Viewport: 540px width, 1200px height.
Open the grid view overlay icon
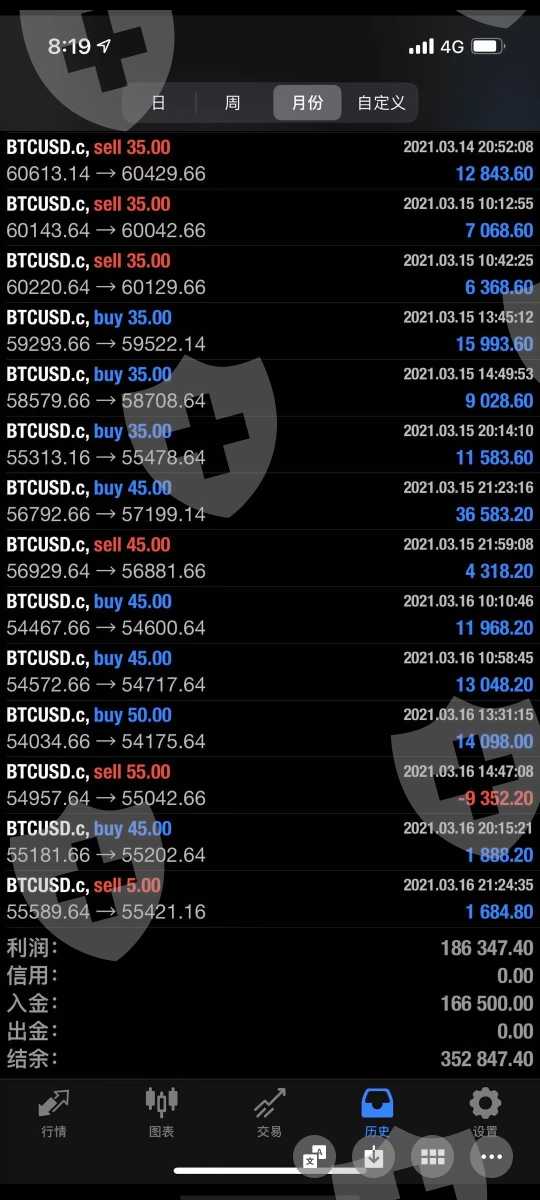[x=432, y=1158]
